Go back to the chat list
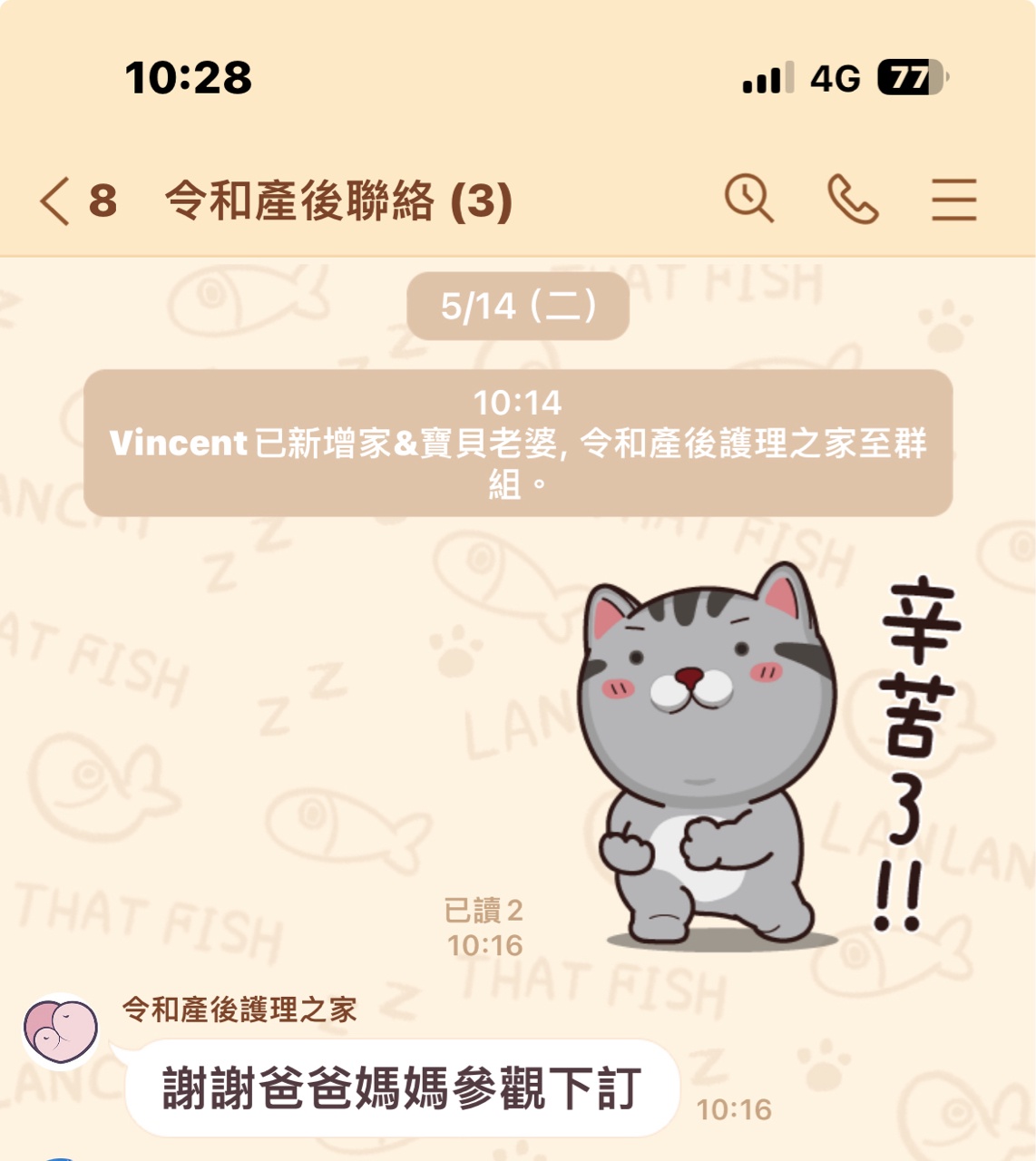This screenshot has height=1161, width=1036. click(56, 200)
